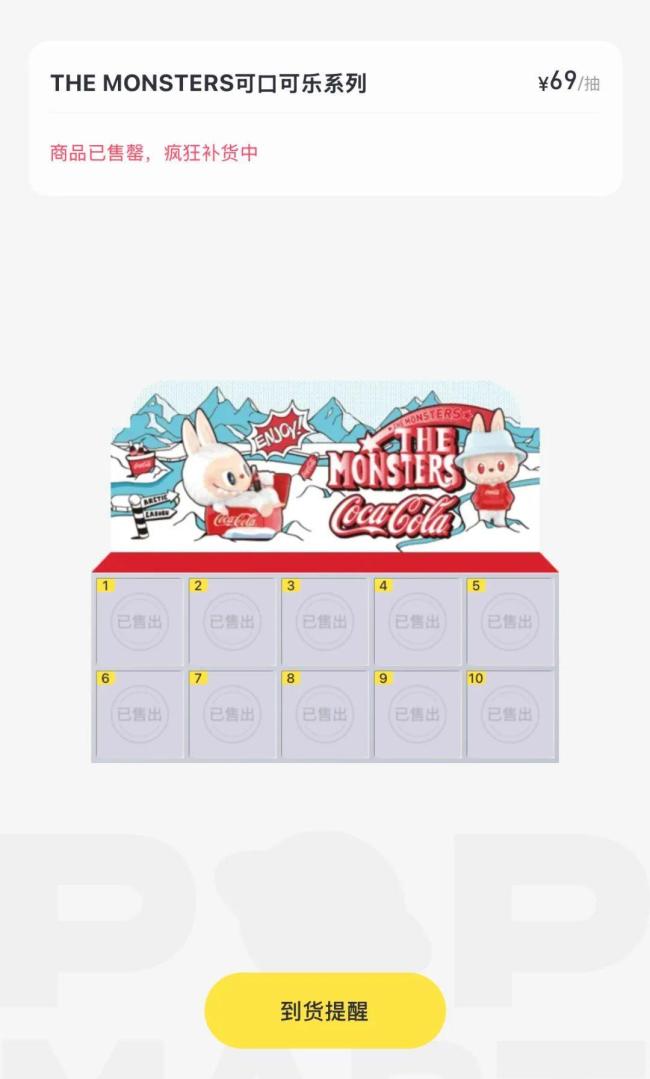This screenshot has height=1079, width=650.
Task: Choose box slot number 8
Action: tap(325, 714)
